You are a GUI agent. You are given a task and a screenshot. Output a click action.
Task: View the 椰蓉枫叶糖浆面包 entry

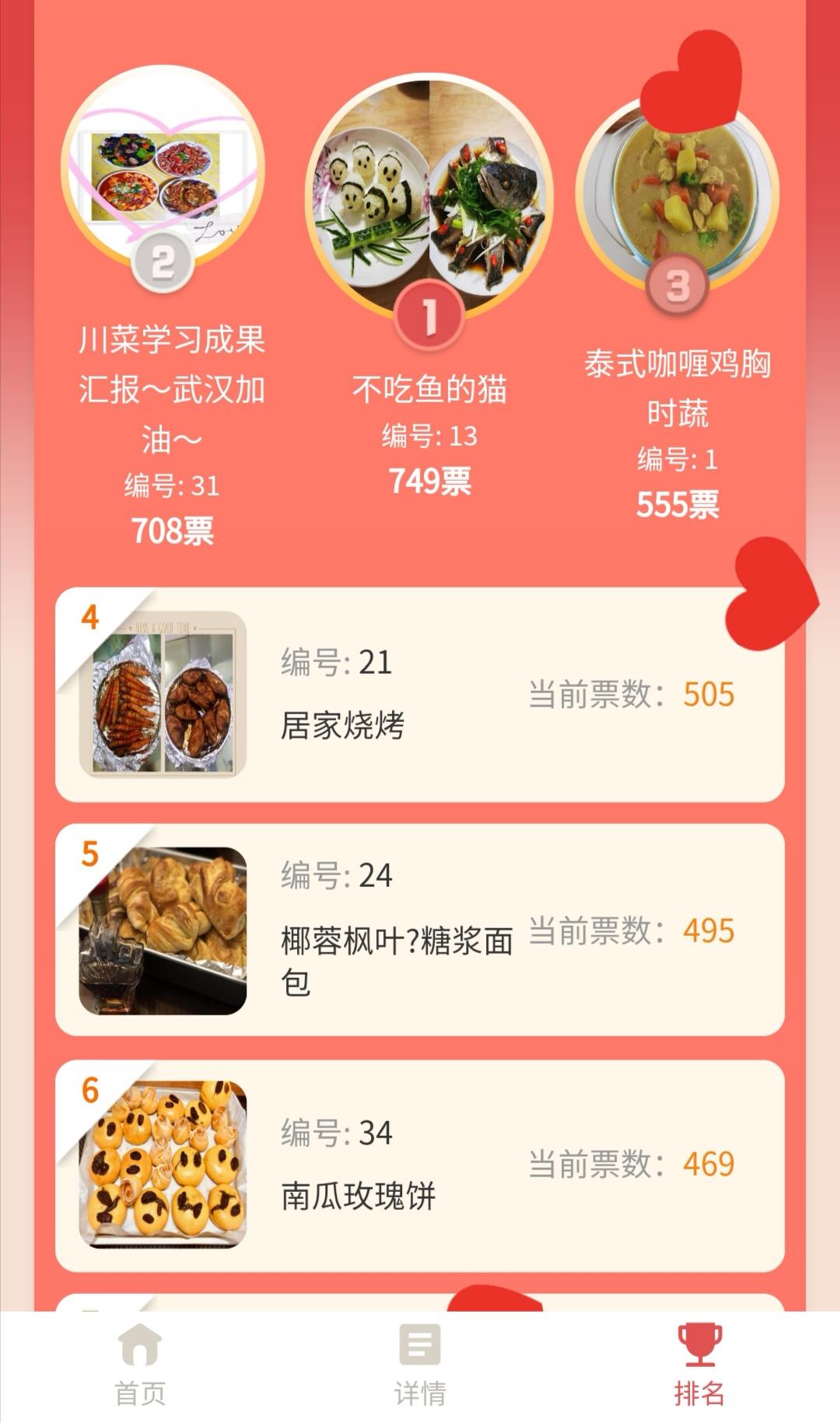(x=420, y=931)
